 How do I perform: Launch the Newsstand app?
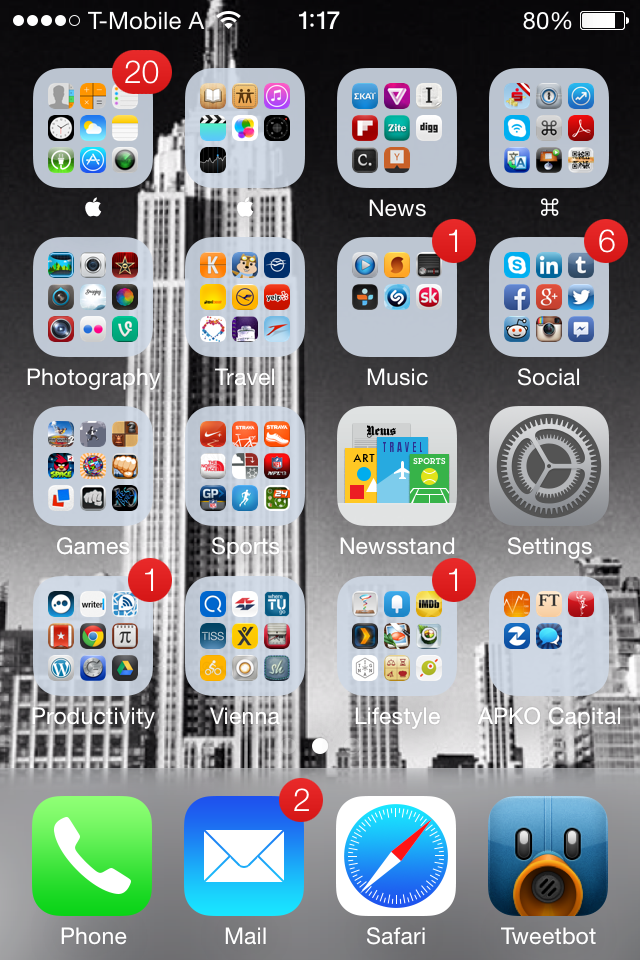[397, 466]
